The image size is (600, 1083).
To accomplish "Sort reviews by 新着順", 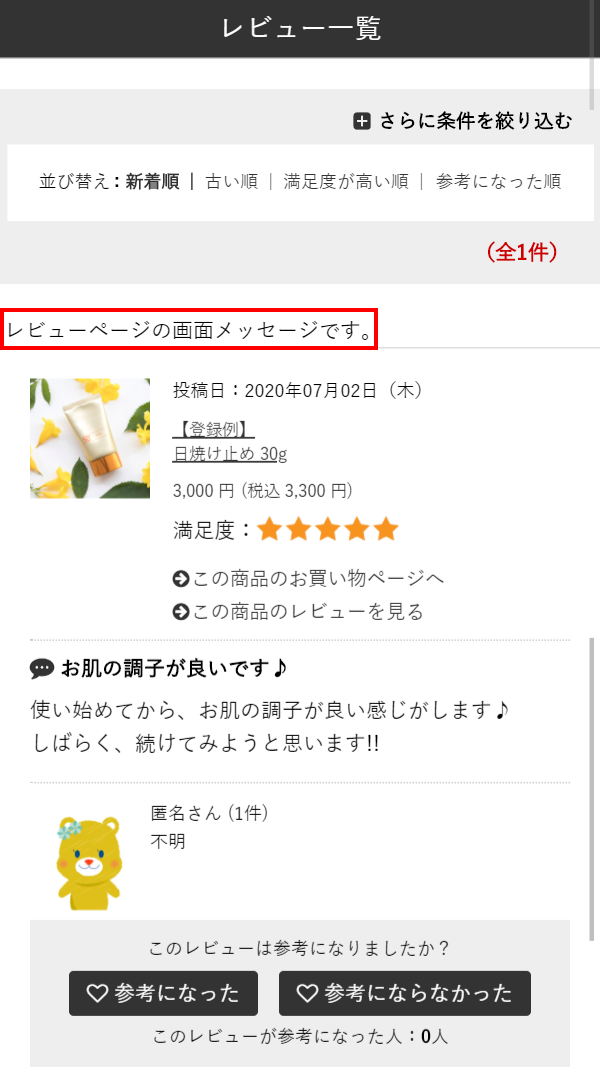I will tap(152, 182).
